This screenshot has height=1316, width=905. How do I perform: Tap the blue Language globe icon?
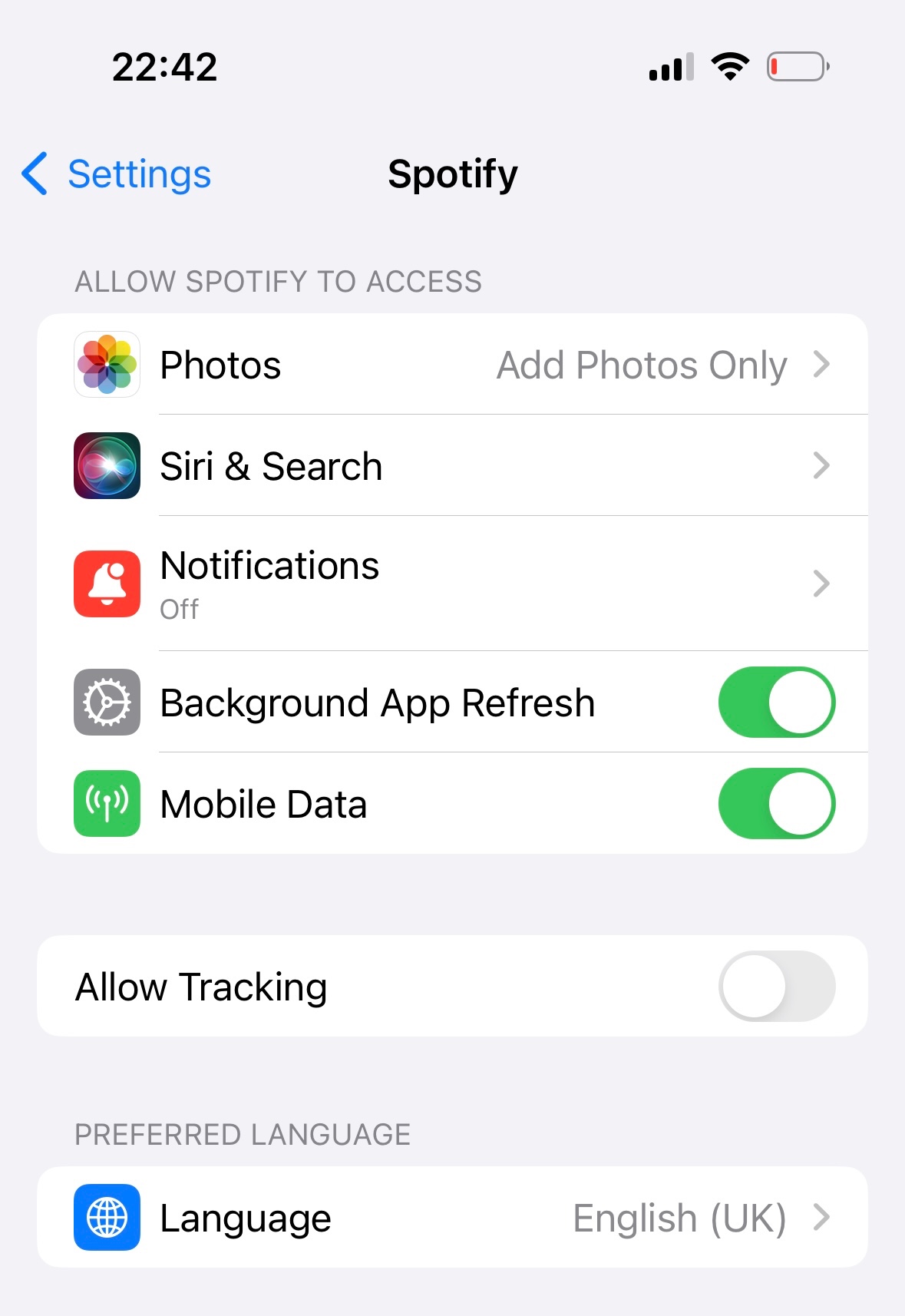107,1218
